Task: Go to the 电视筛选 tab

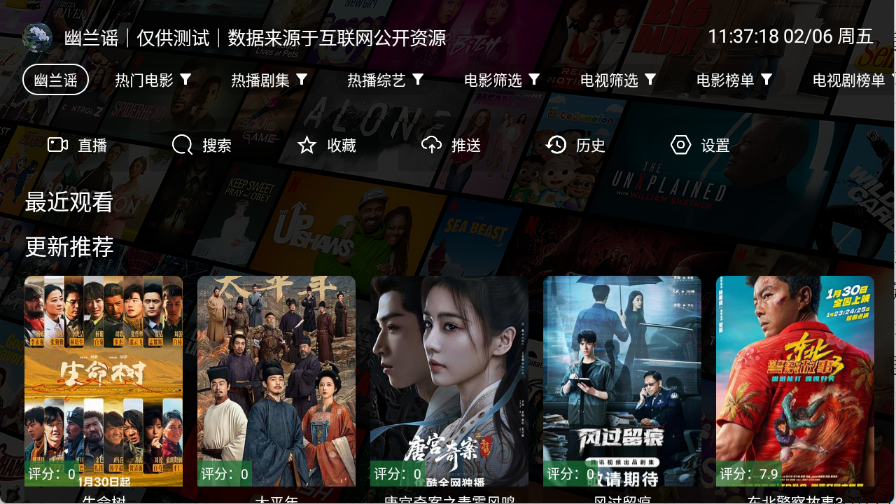Action: tap(617, 80)
